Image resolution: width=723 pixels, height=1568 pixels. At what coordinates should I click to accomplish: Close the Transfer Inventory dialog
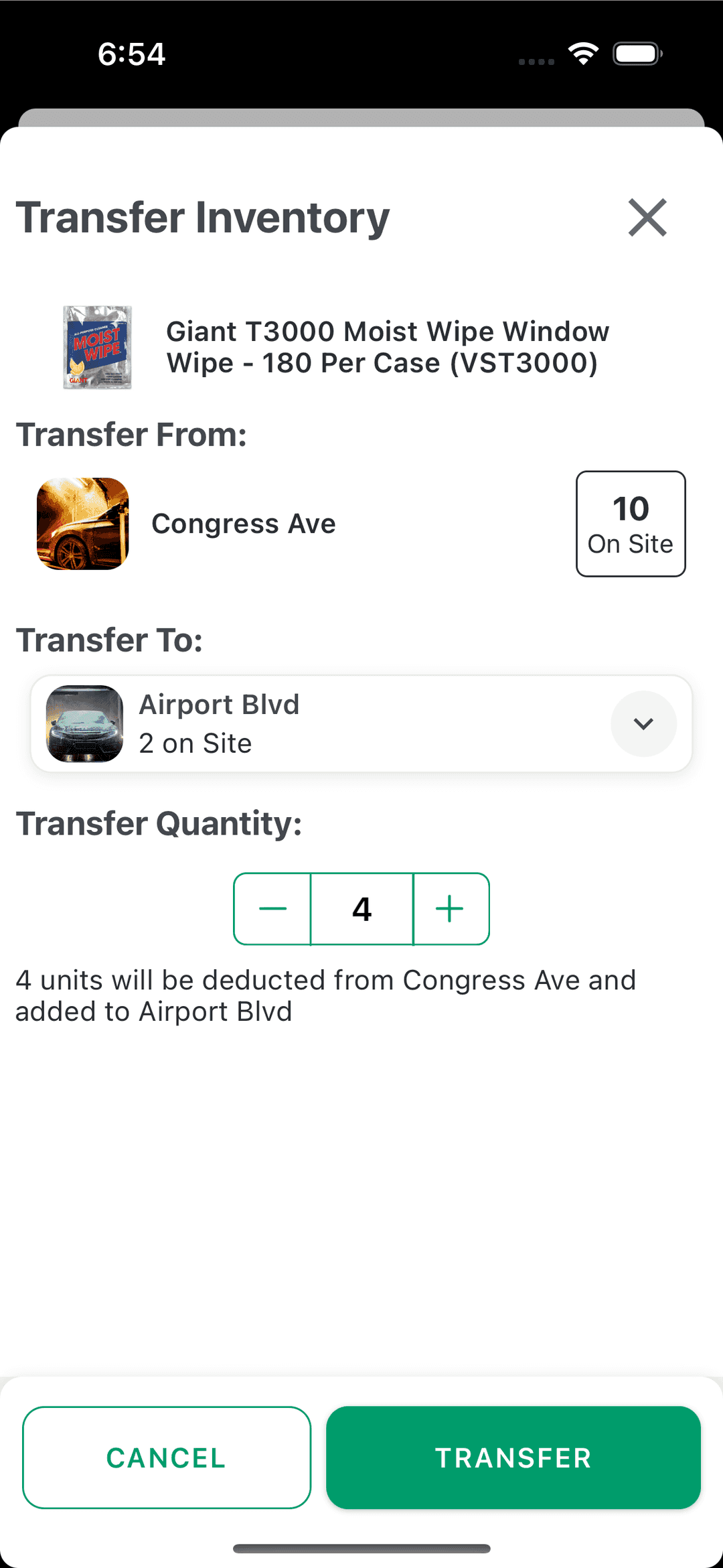pos(647,217)
